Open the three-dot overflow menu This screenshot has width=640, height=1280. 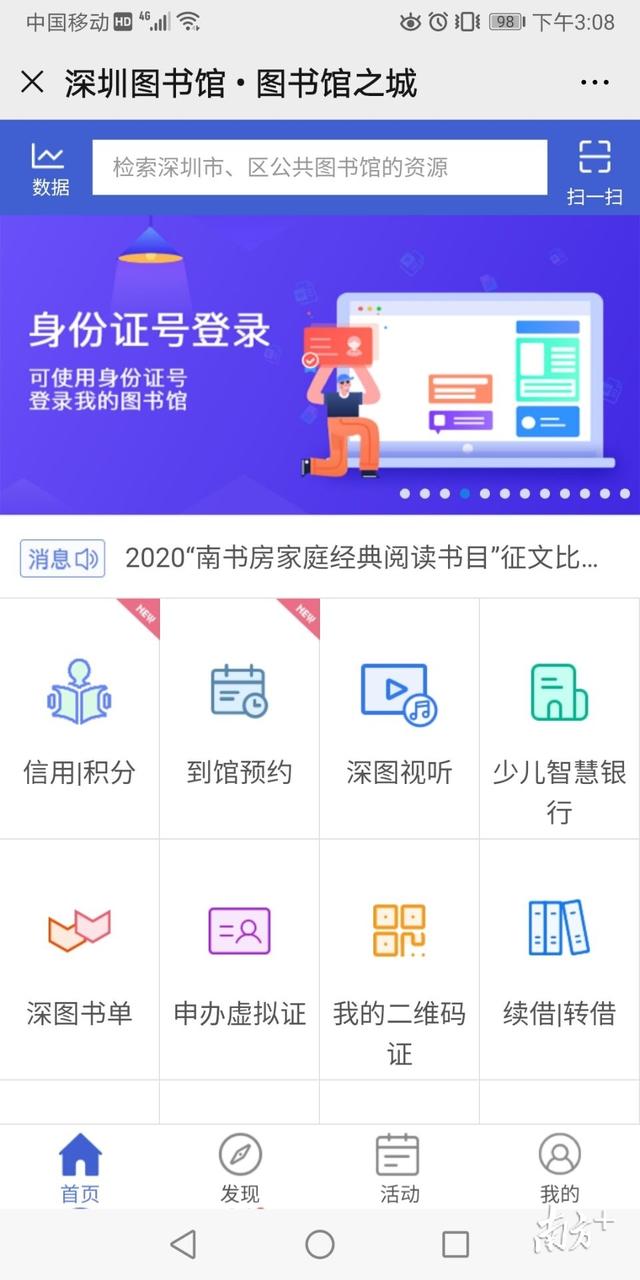click(595, 83)
